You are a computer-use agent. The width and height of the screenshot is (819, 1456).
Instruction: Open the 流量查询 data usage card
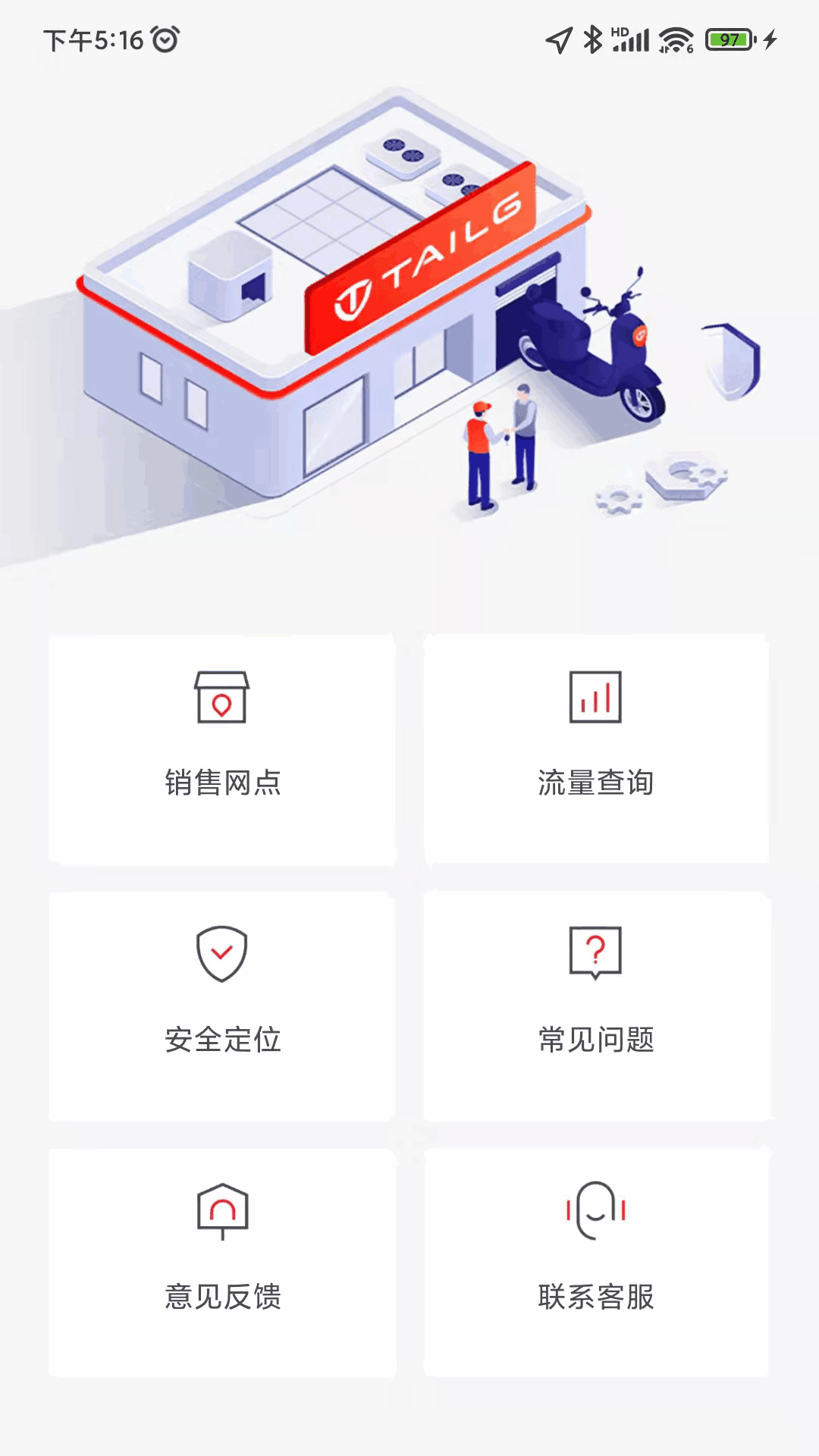point(596,749)
